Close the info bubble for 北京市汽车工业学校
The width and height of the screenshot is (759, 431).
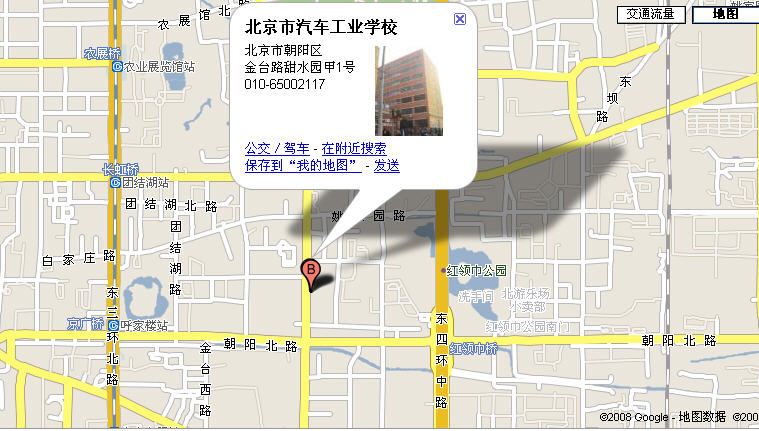click(458, 19)
